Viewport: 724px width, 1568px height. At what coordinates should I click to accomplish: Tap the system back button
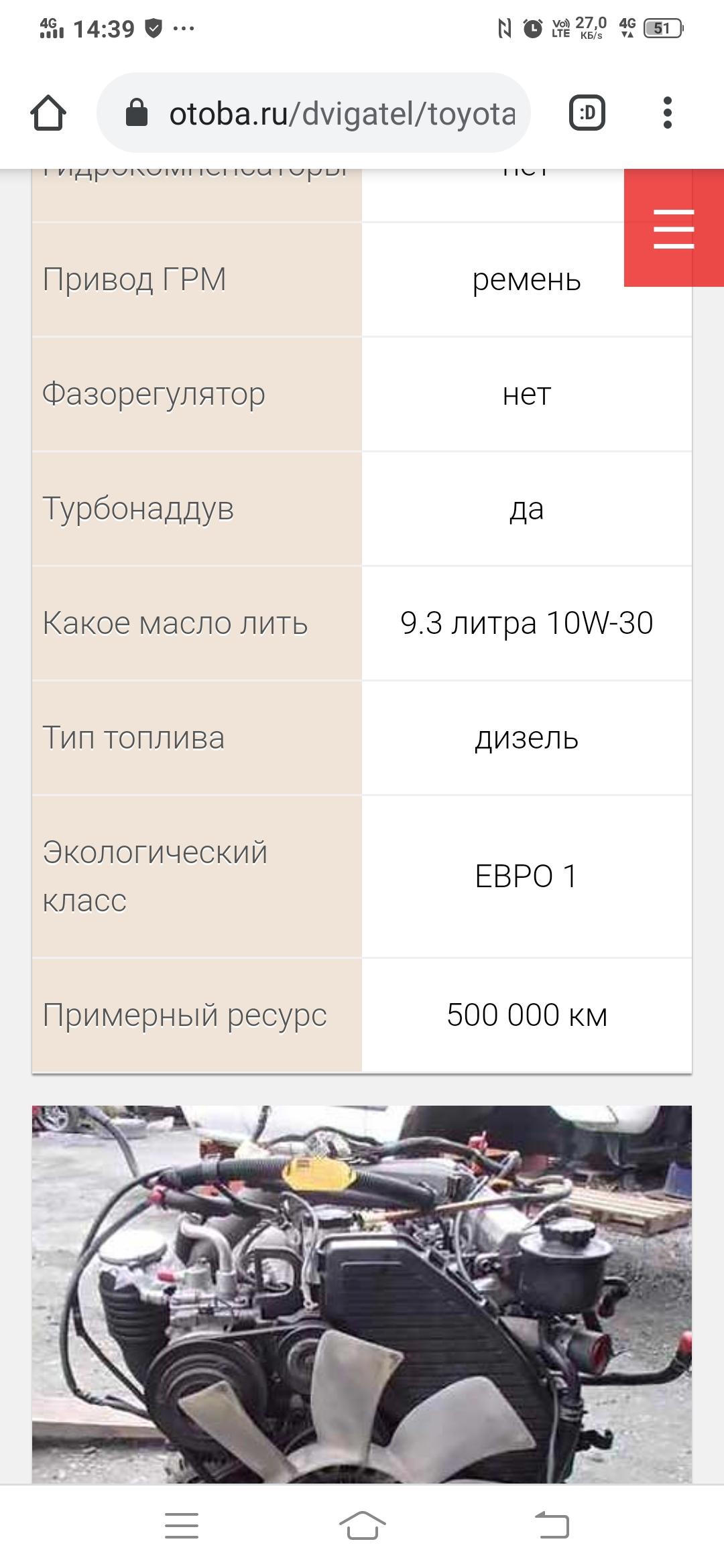coord(552,1526)
